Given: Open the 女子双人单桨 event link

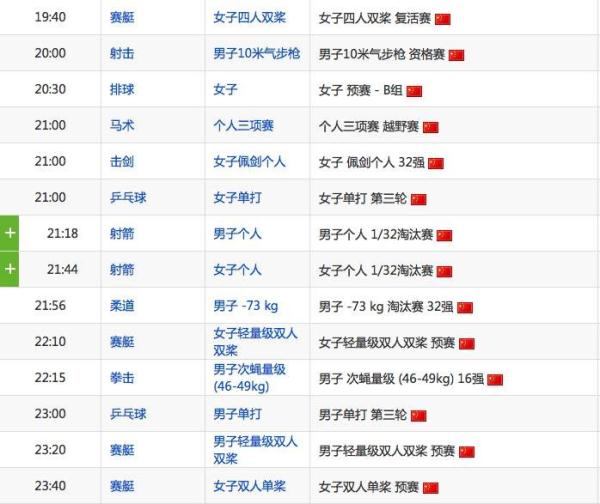Looking at the screenshot, I should point(249,486).
